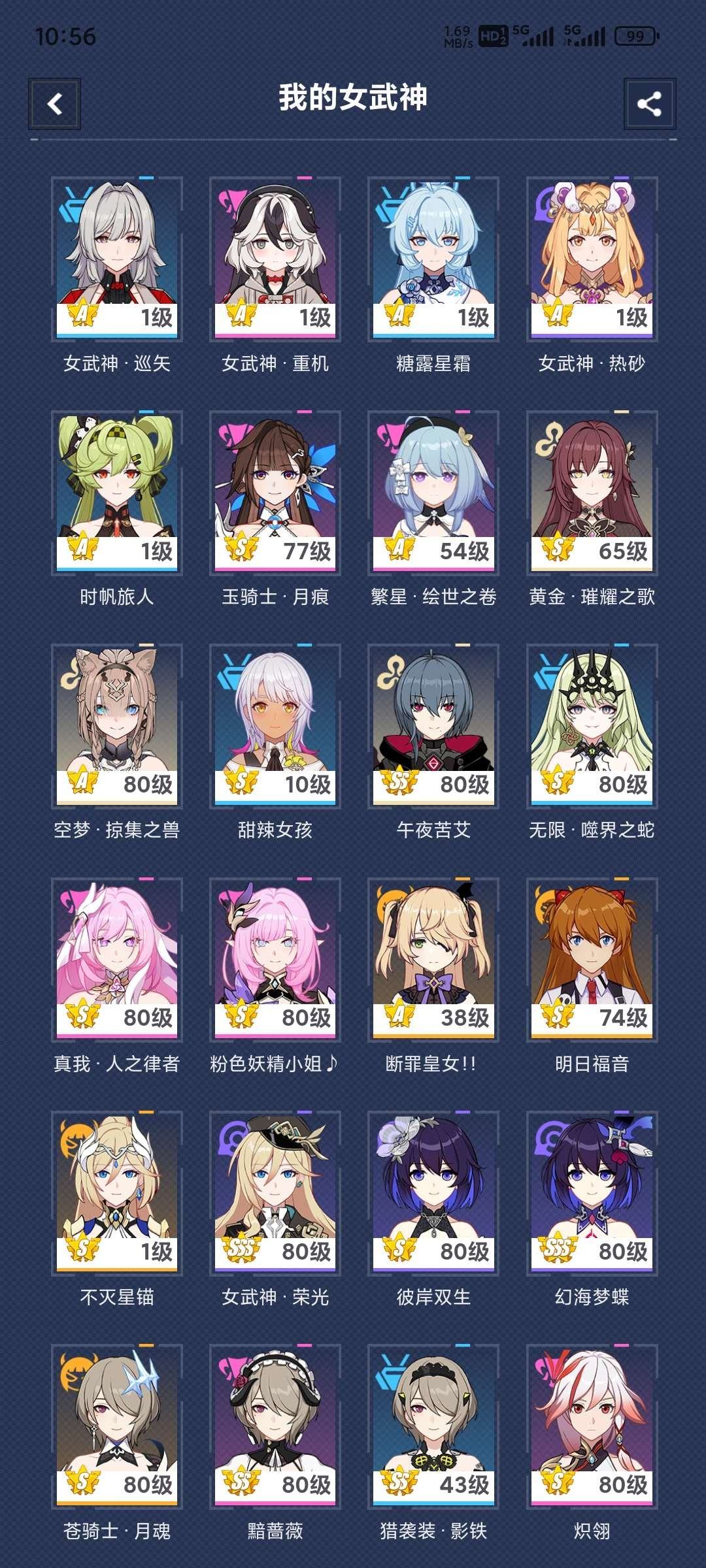Select 真我·人之律者 card

117,958
